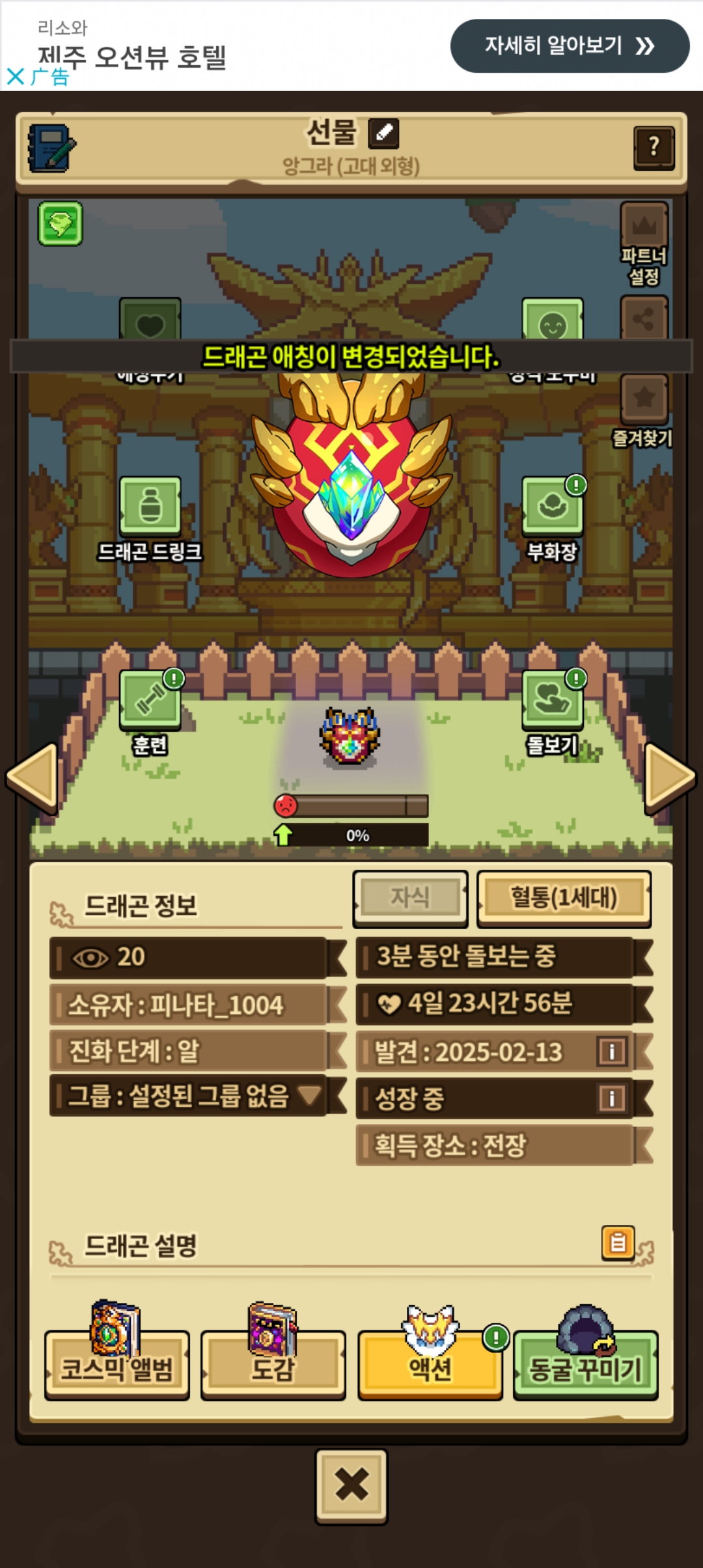703x1568 pixels.
Task: View 혈통(1세대) lineage
Action: [564, 899]
